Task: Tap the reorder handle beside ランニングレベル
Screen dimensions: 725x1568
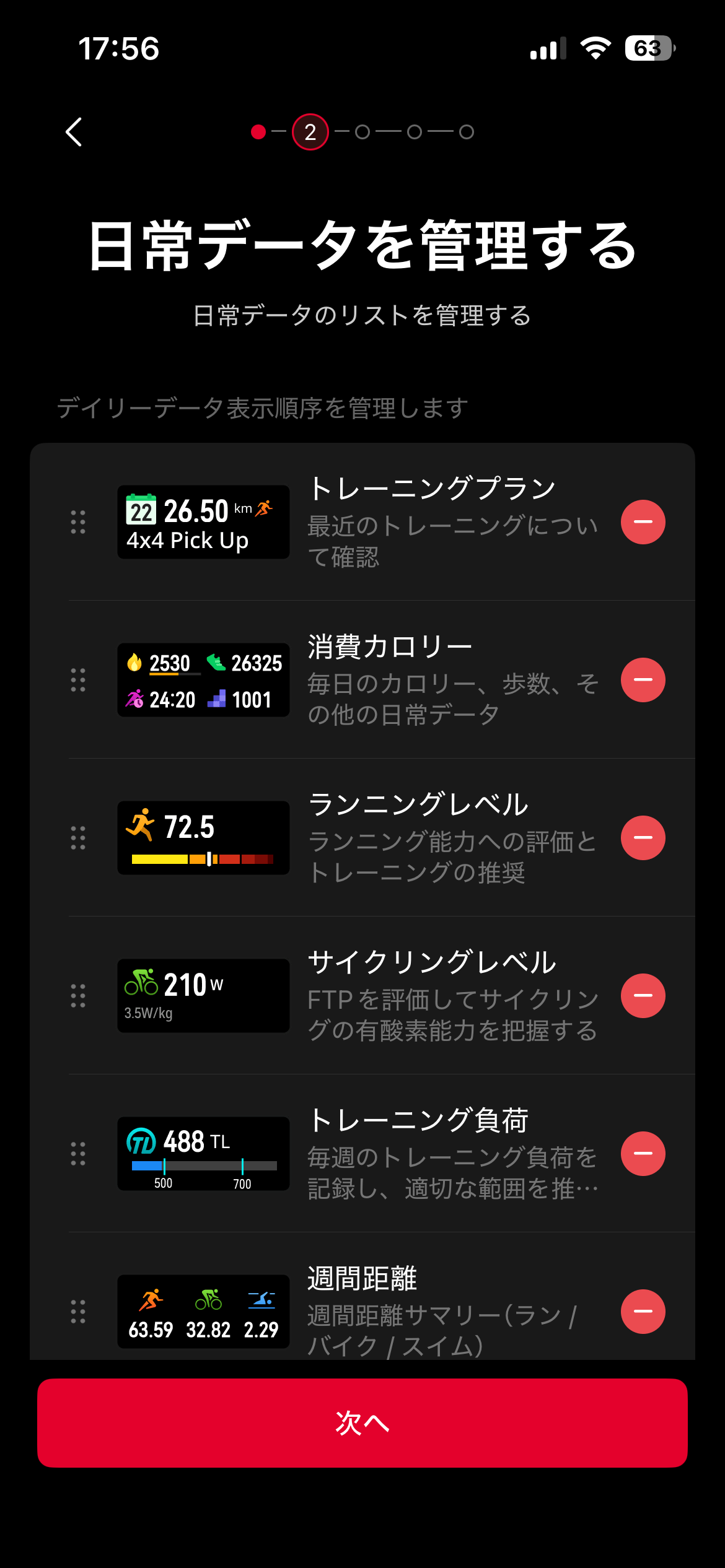Action: (78, 838)
